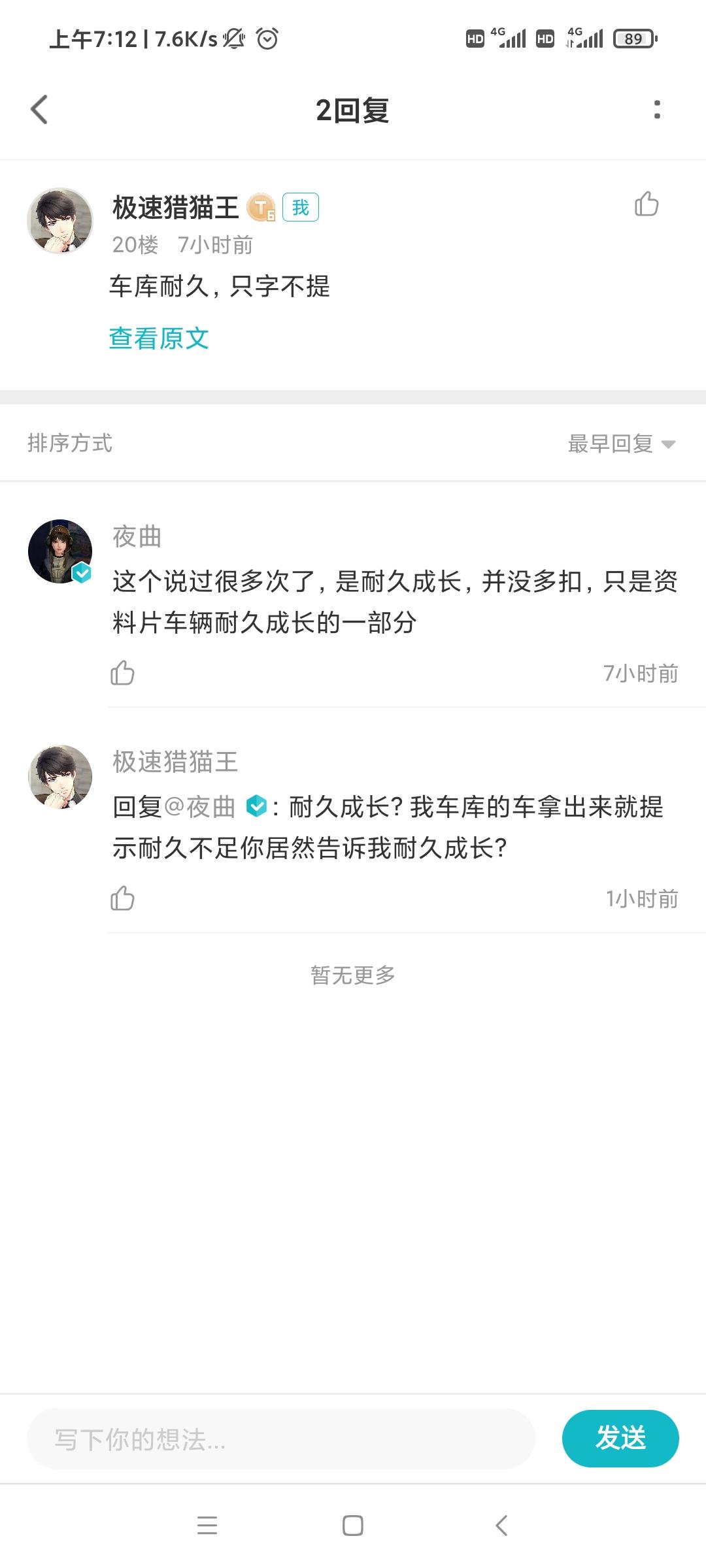Tap the @夜曲 mention in the reply
The image size is (706, 1568).
point(200,808)
